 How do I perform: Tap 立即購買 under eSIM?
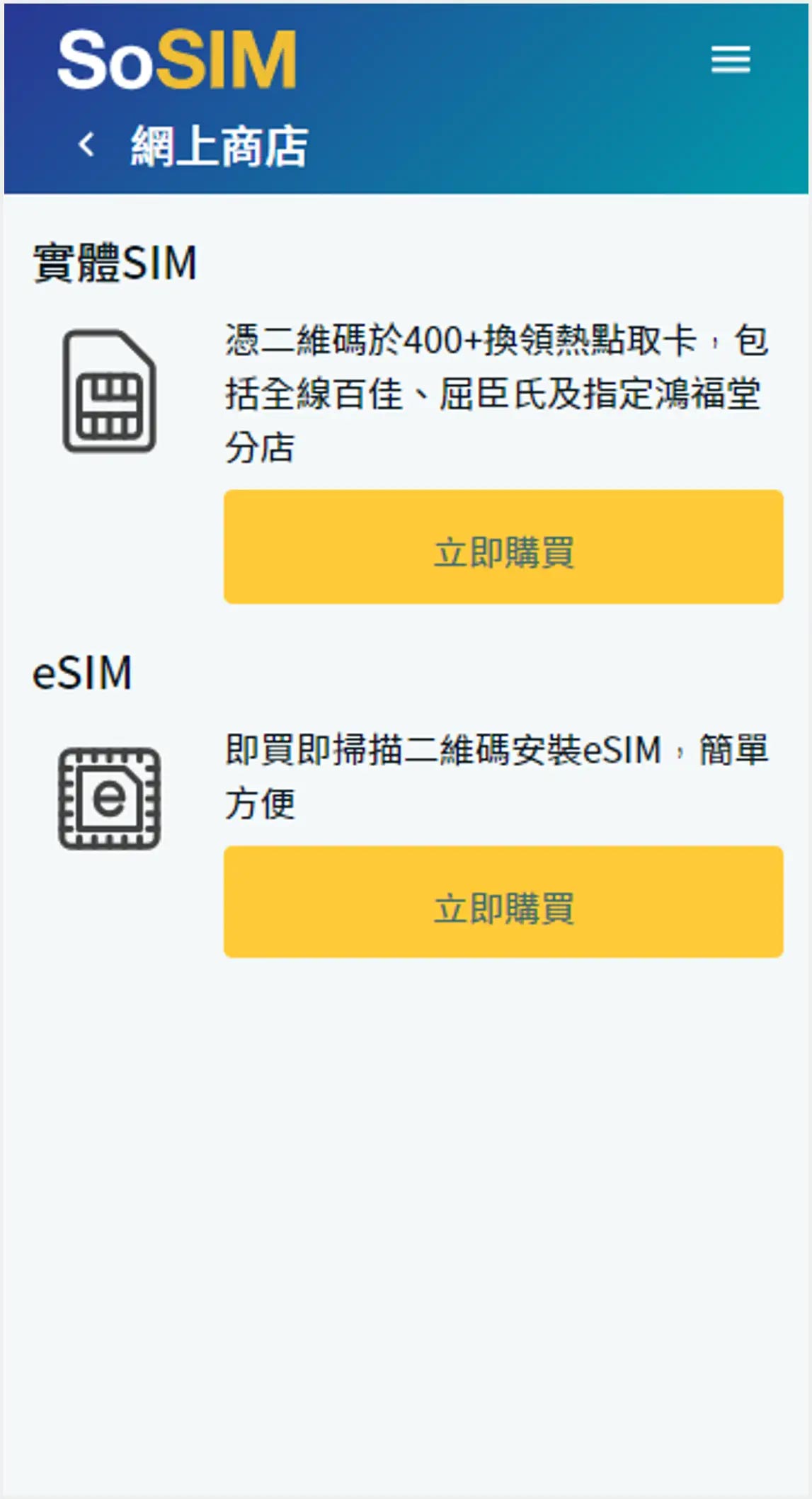(503, 902)
